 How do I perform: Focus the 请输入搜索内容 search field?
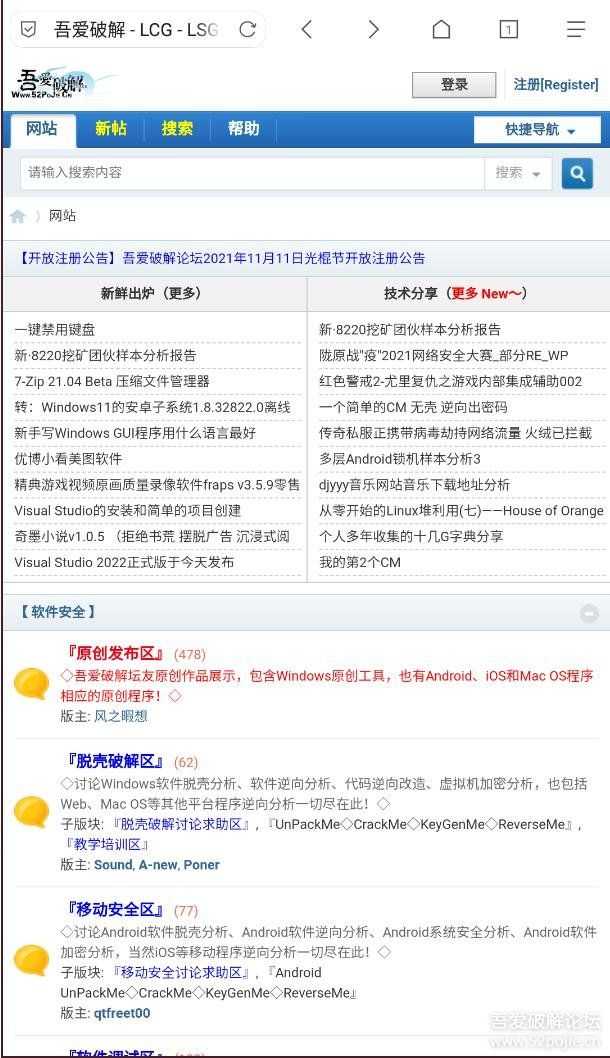pos(250,173)
